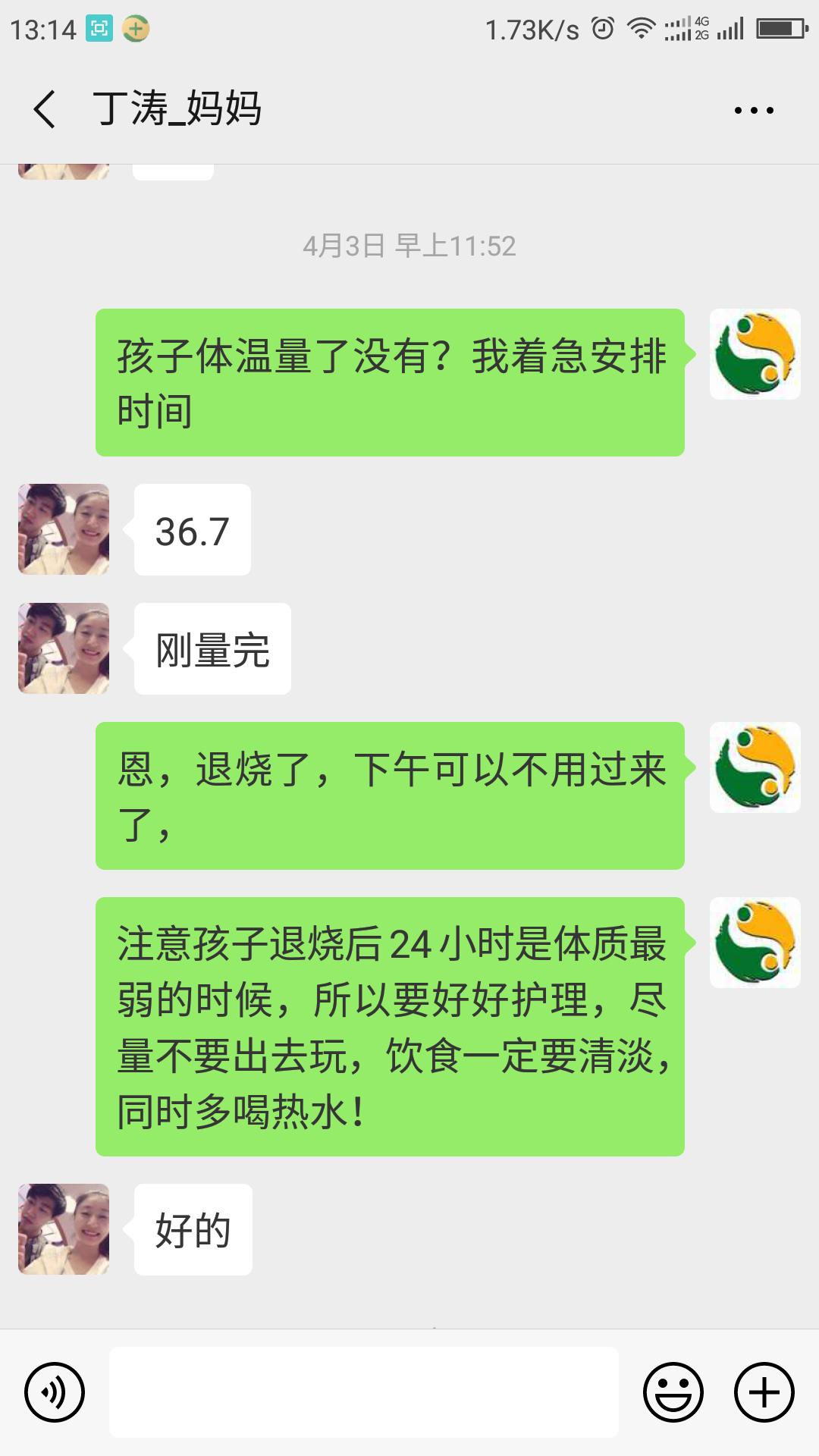Open the plus attachment menu
Screen dimensions: 819x1456
coord(764,1392)
